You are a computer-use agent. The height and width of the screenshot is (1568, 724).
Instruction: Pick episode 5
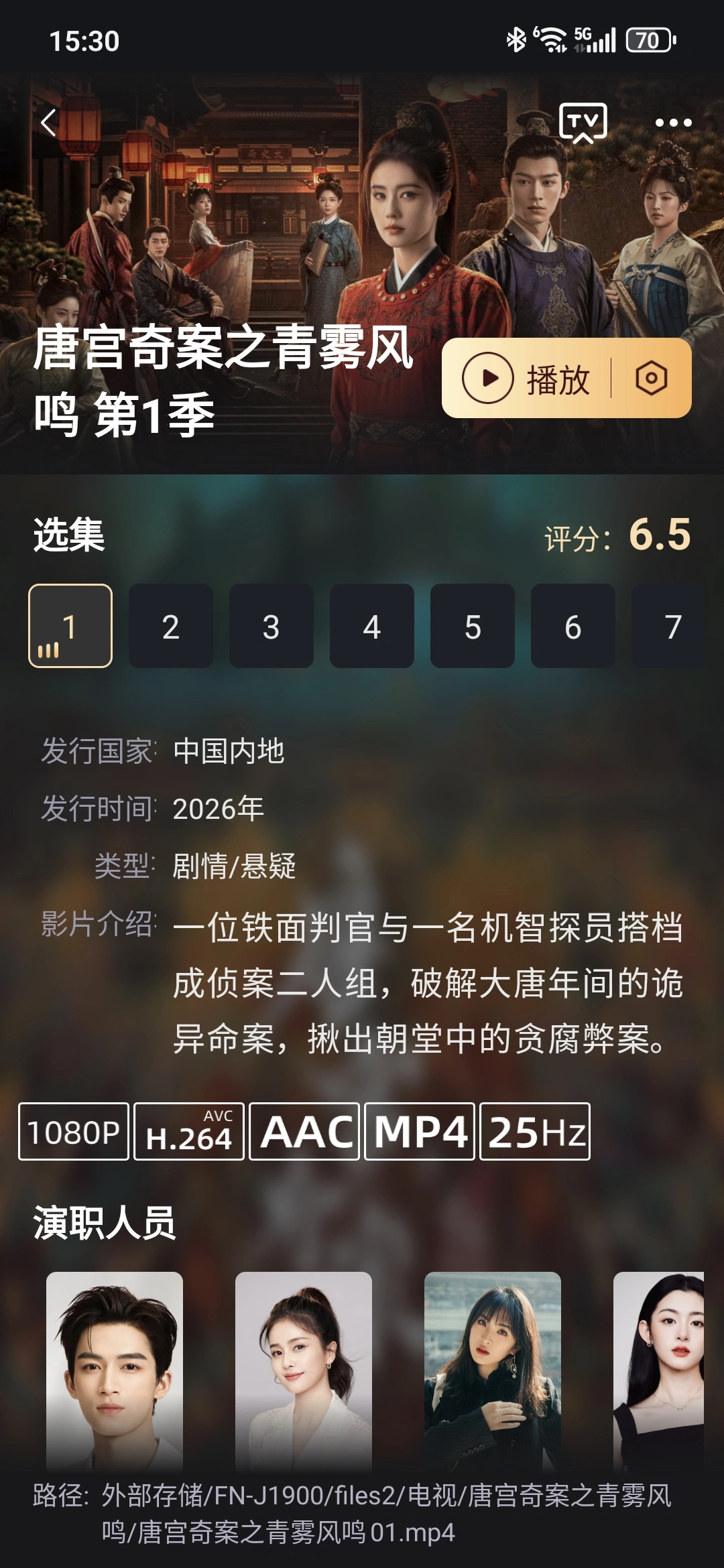point(473,626)
